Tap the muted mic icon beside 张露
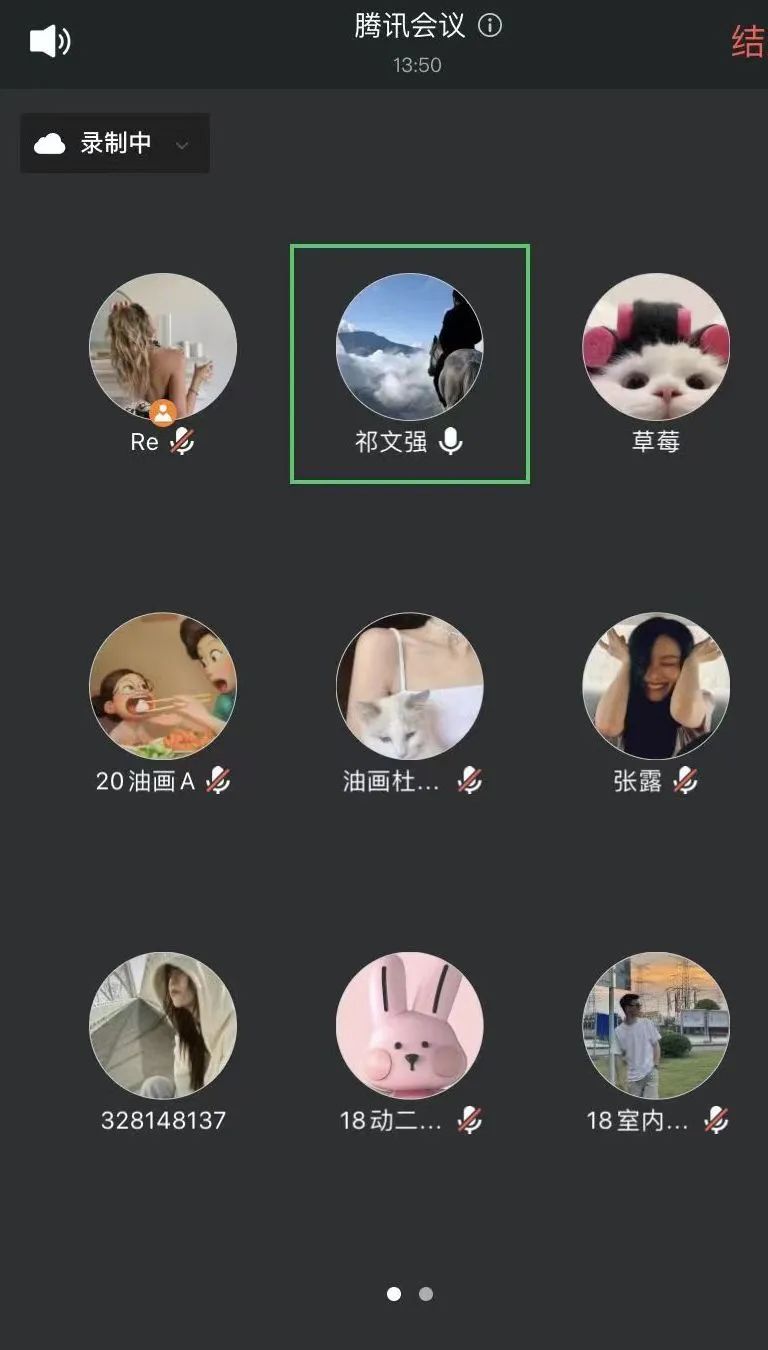The height and width of the screenshot is (1350, 768). tap(689, 780)
